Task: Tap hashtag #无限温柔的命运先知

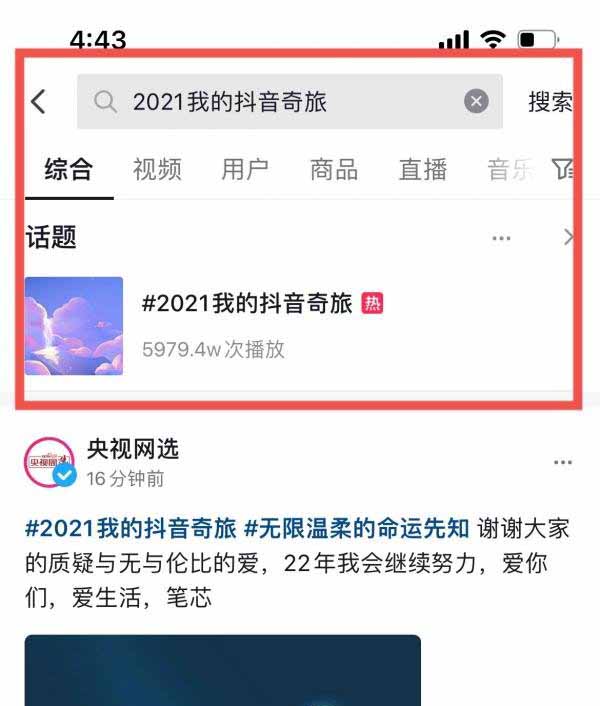Action: [x=357, y=527]
